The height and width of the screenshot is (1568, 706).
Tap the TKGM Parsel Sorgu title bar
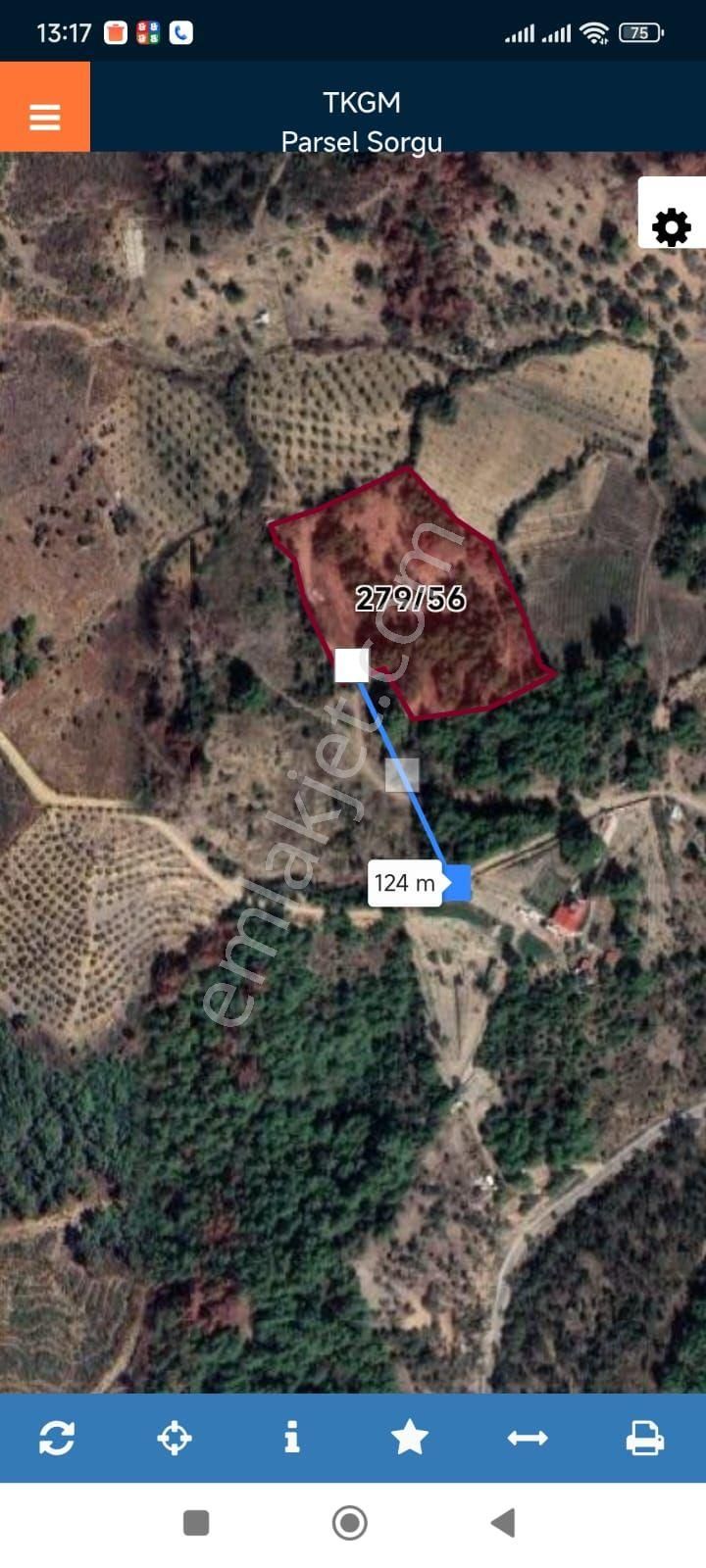362,122
